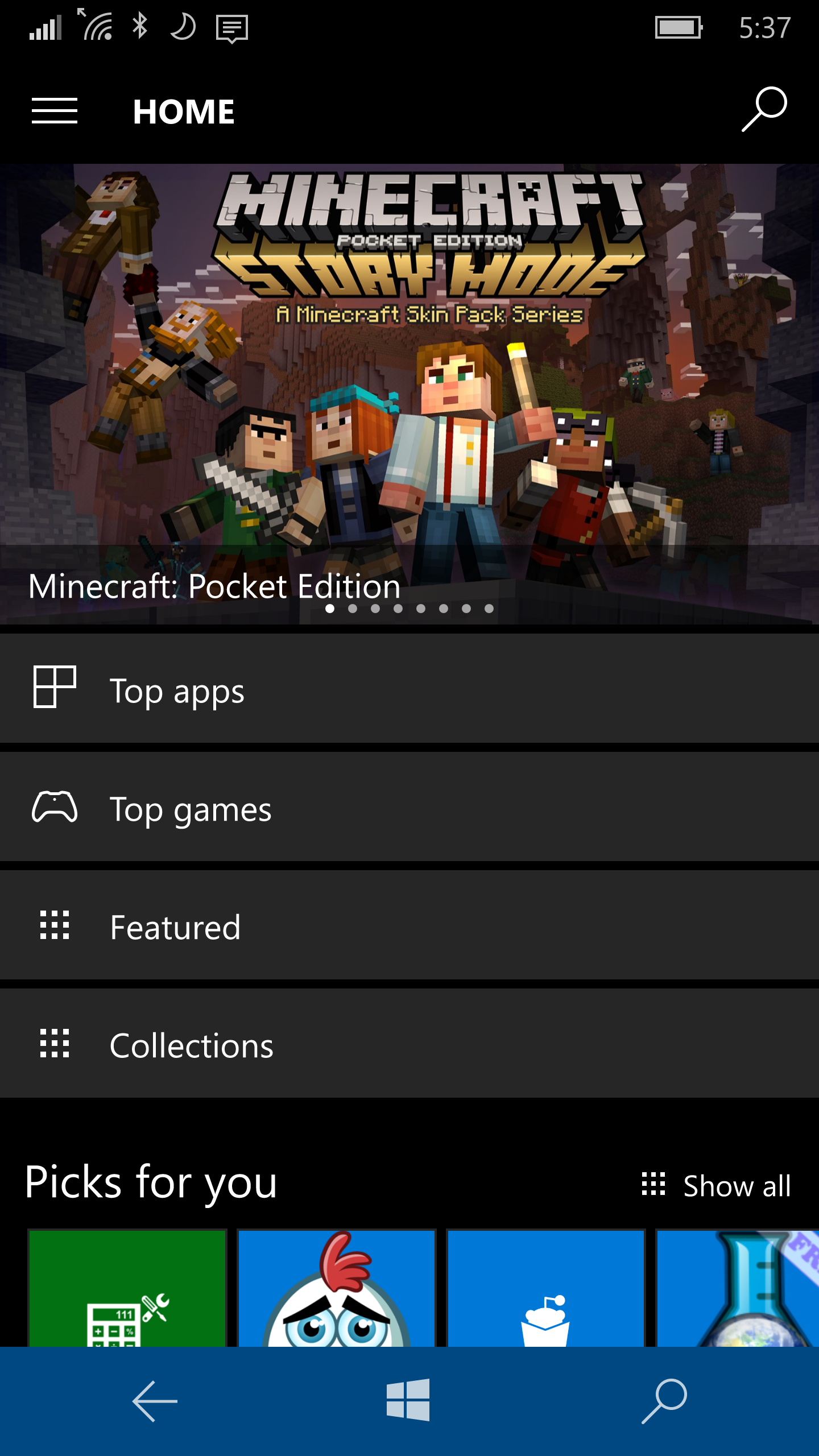Open Top apps
The height and width of the screenshot is (1456, 819).
[x=409, y=689]
